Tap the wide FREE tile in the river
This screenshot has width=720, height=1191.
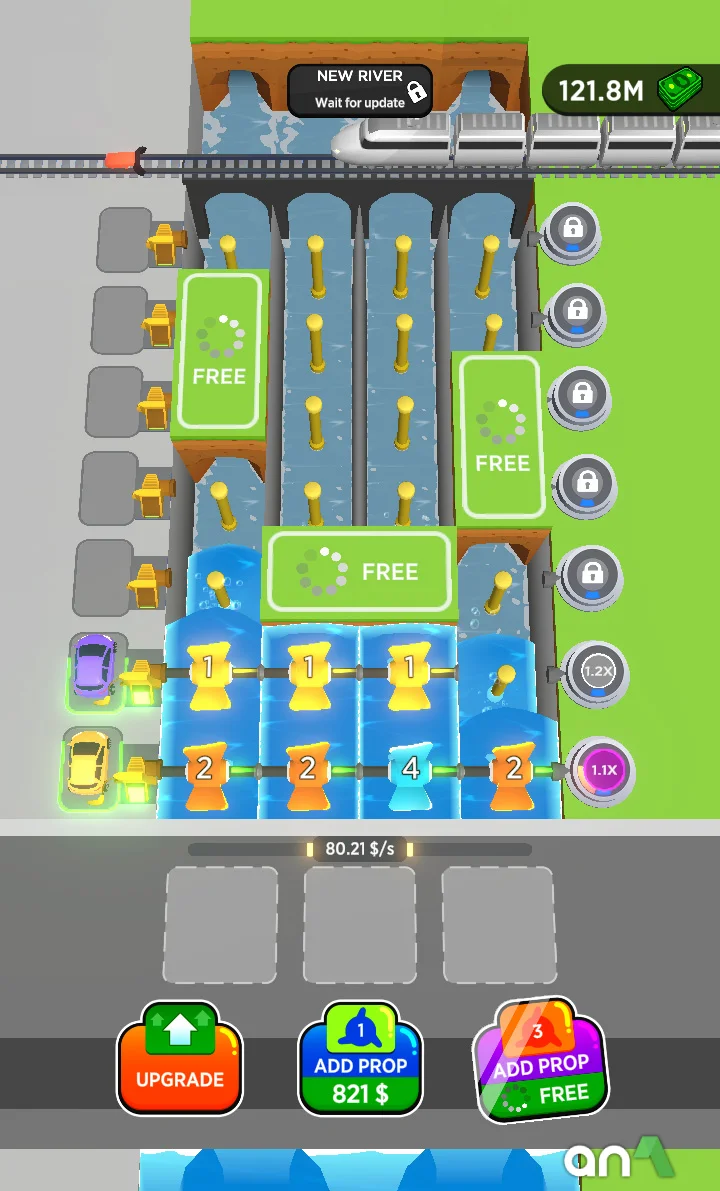point(360,572)
